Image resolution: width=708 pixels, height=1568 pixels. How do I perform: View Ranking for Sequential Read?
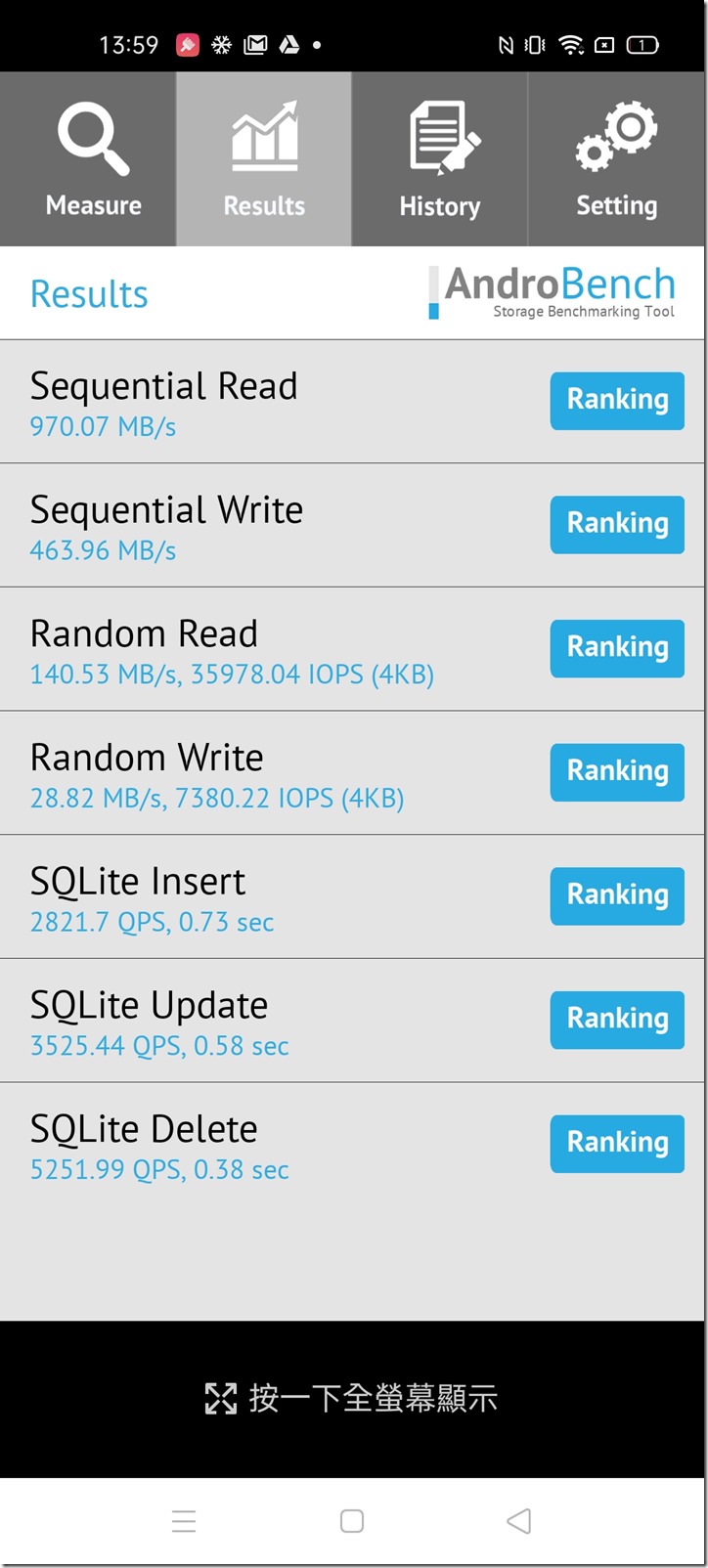pyautogui.click(x=617, y=400)
